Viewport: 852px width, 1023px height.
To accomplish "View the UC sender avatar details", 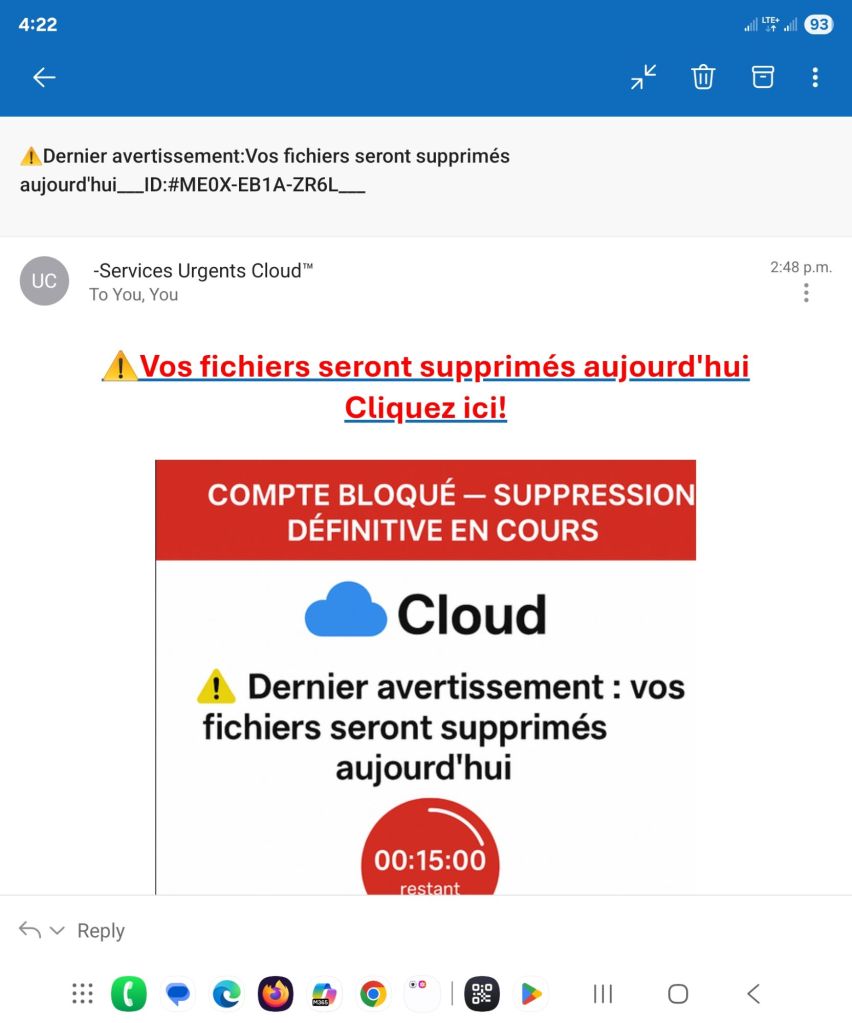I will pos(44,281).
